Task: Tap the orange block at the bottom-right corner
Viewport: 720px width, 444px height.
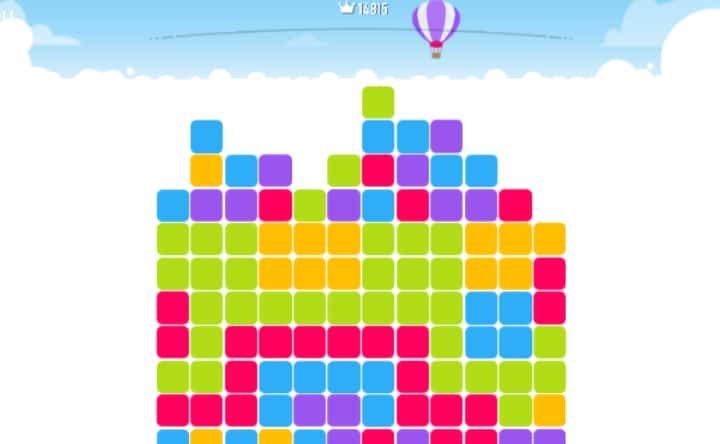Action: (x=549, y=409)
